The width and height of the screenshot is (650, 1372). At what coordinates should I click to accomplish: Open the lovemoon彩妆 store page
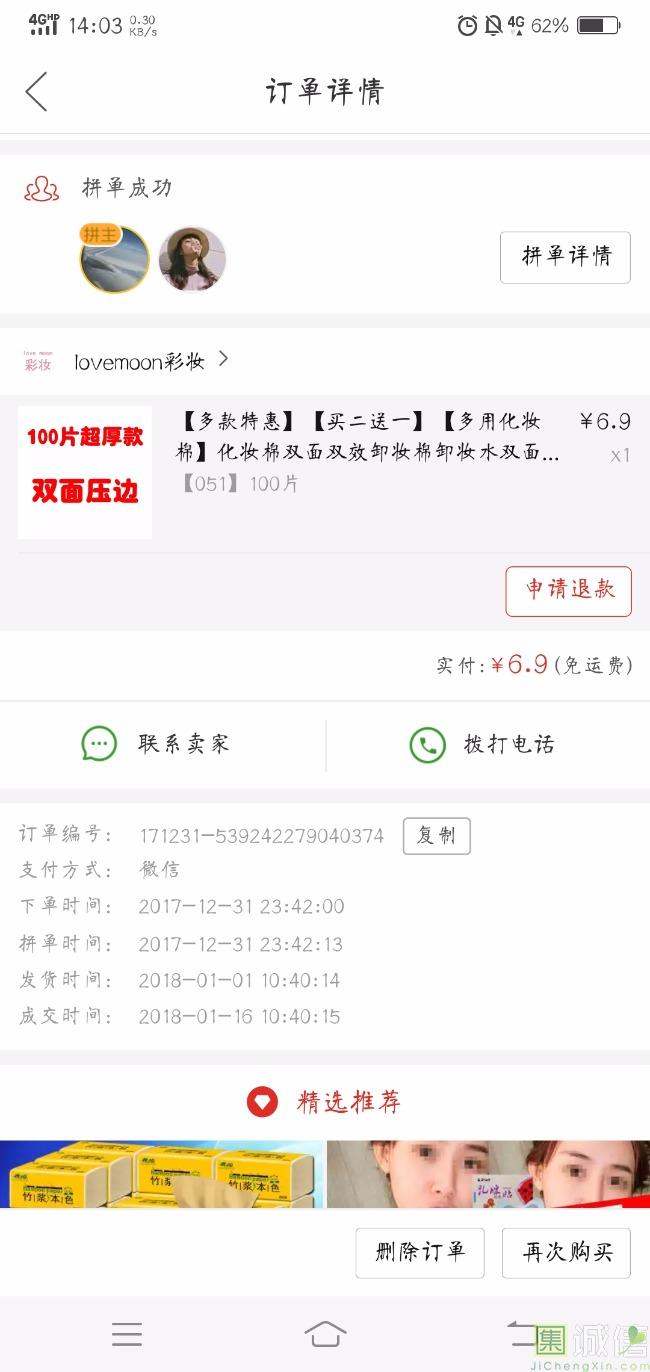(140, 361)
